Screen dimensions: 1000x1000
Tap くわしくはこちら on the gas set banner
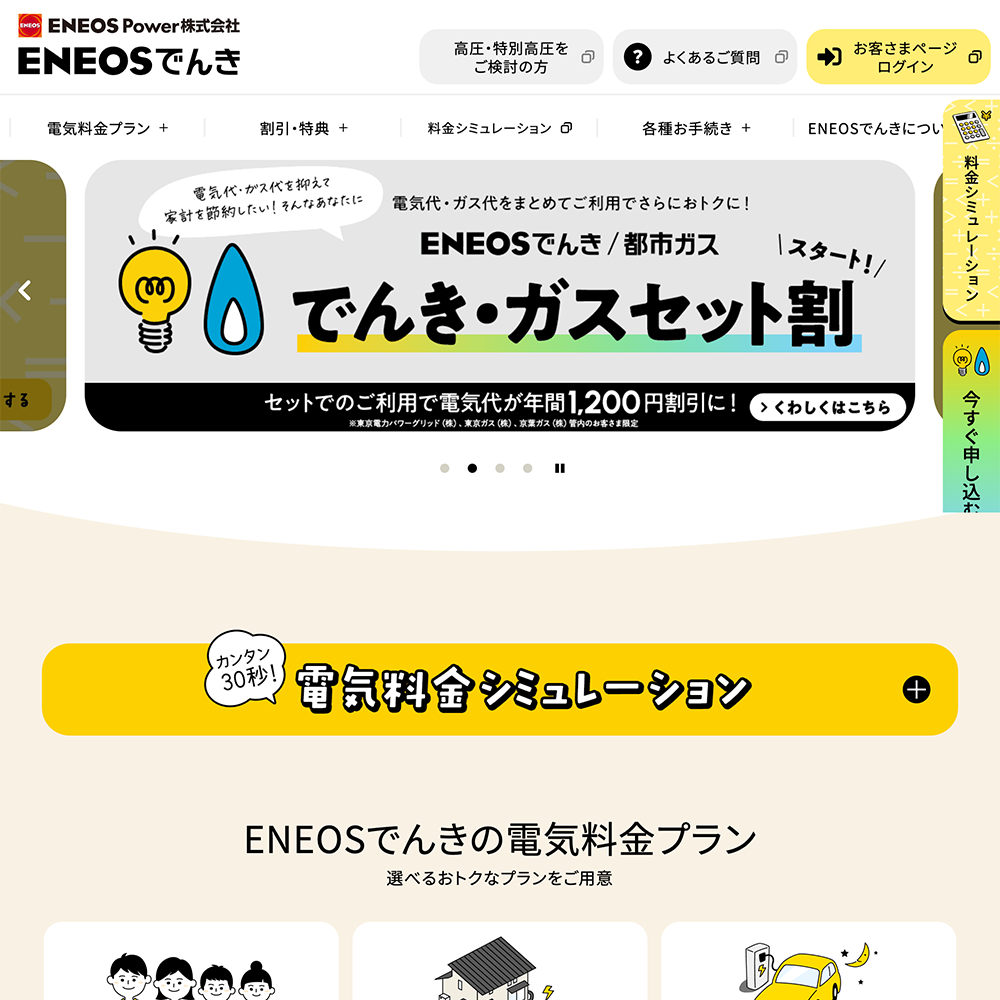[827, 407]
